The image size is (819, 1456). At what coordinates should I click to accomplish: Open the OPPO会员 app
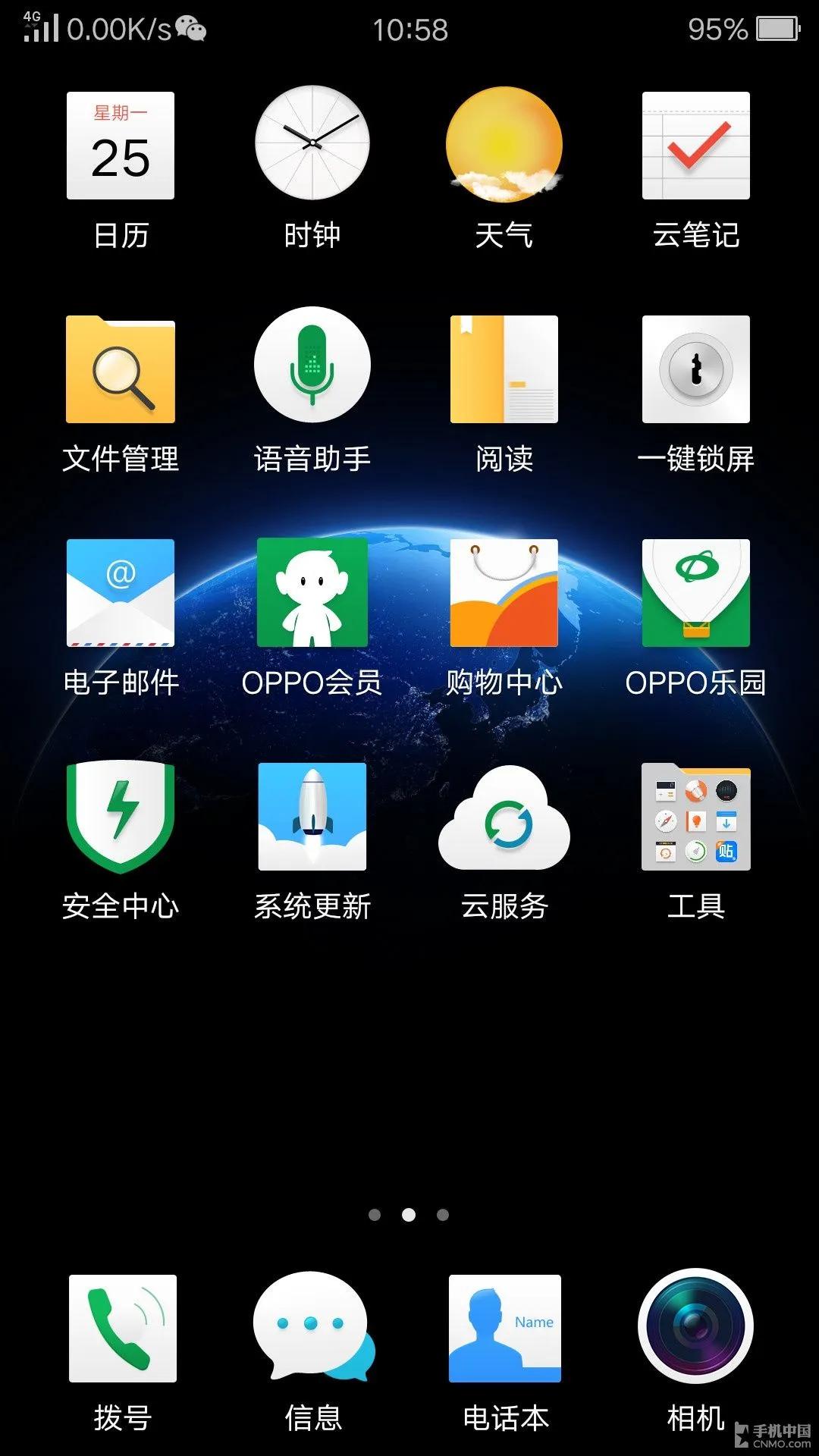click(x=312, y=593)
